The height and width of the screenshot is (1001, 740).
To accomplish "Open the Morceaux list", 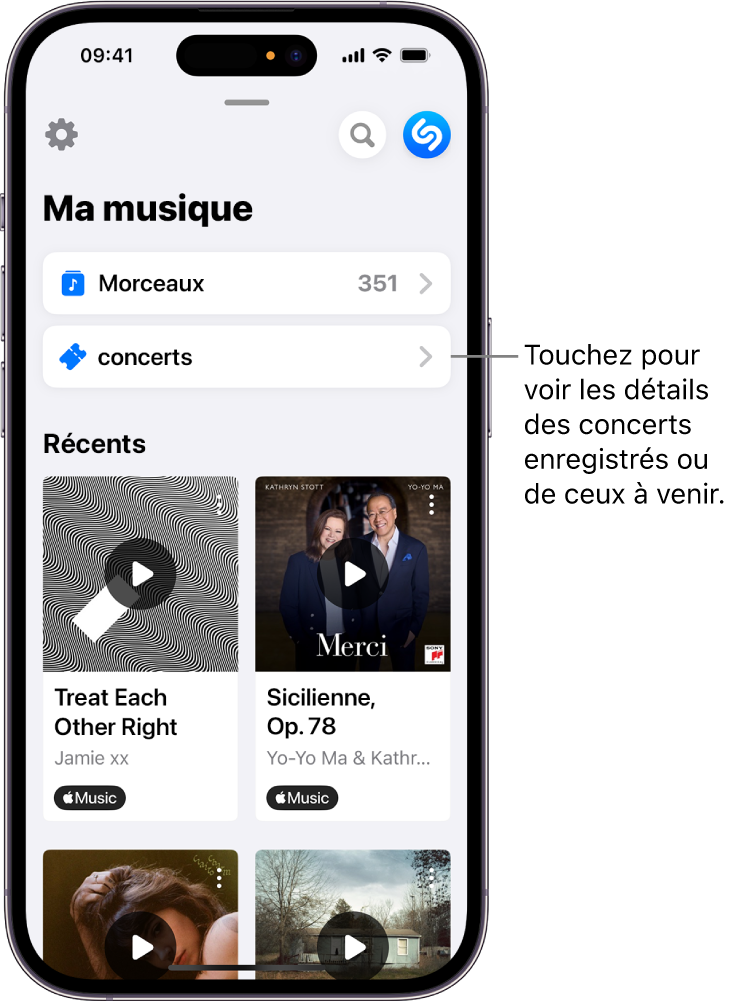I will (x=246, y=284).
